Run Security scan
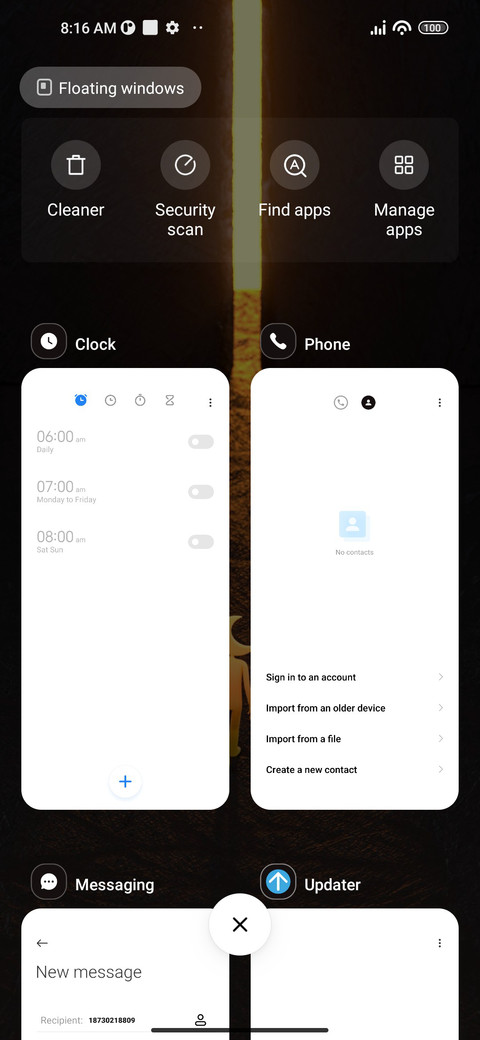The image size is (480, 1040). pyautogui.click(x=185, y=190)
